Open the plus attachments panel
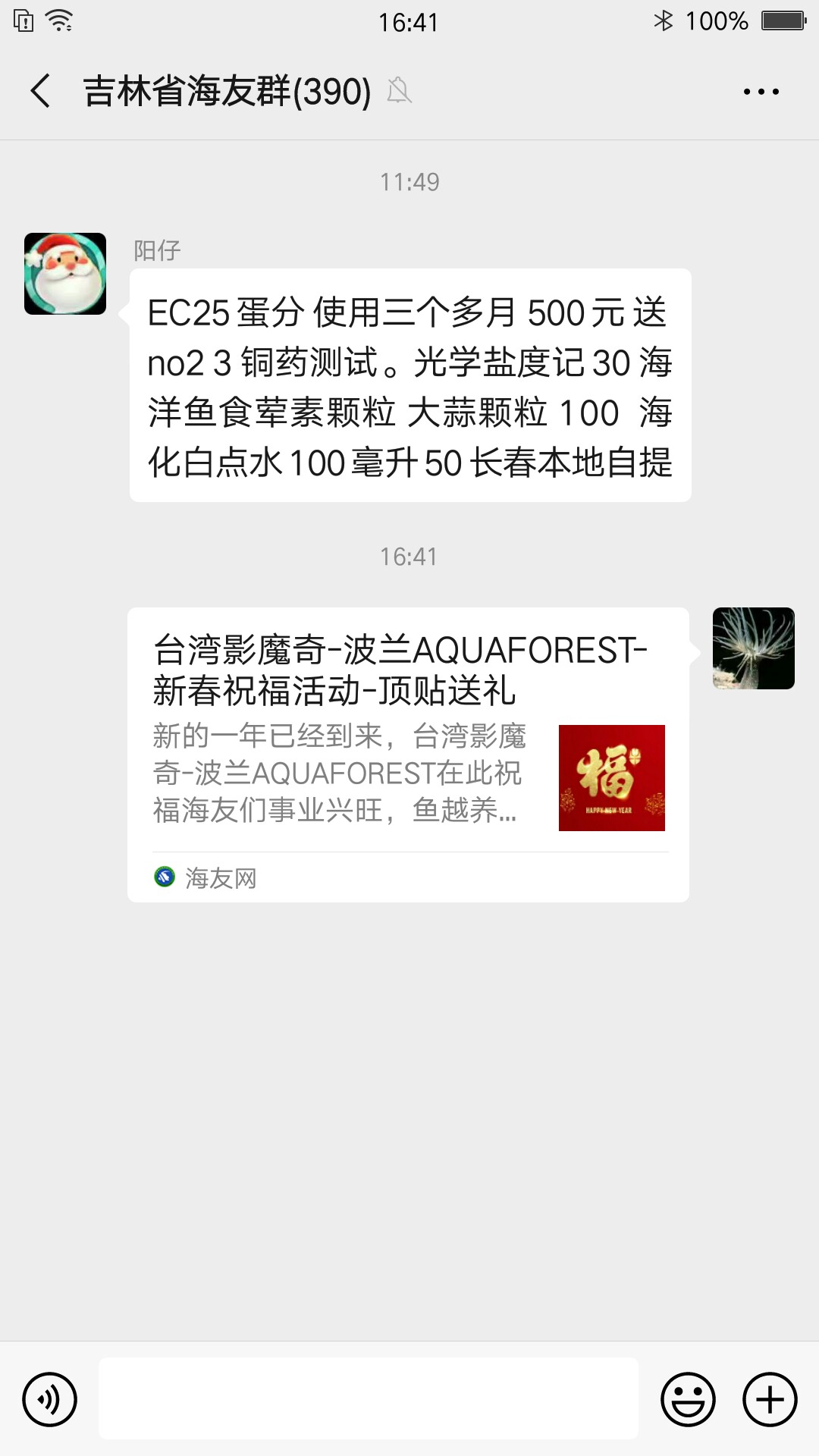Screen dimensions: 819x1456 click(x=770, y=1399)
